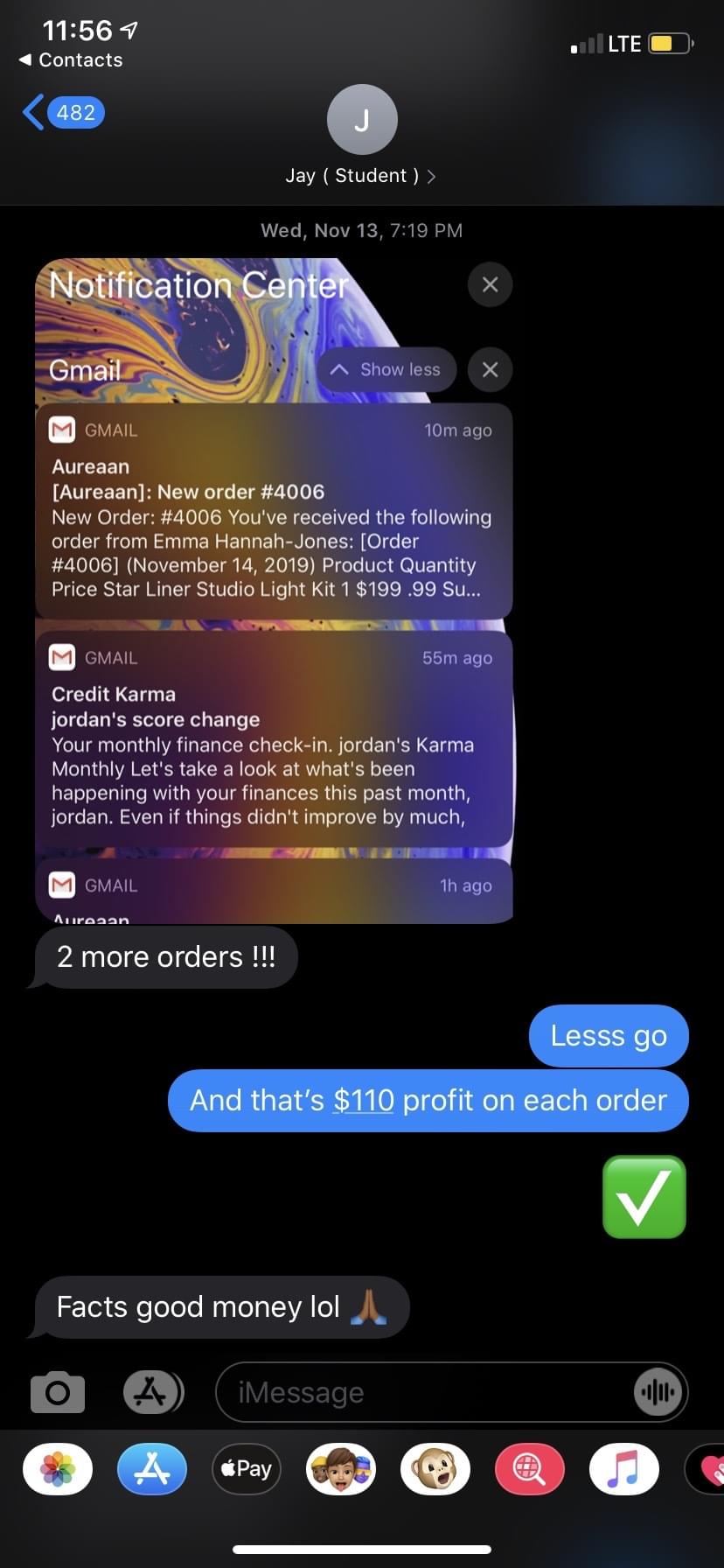
Task: Return to the Contacts app
Action: (x=70, y=59)
